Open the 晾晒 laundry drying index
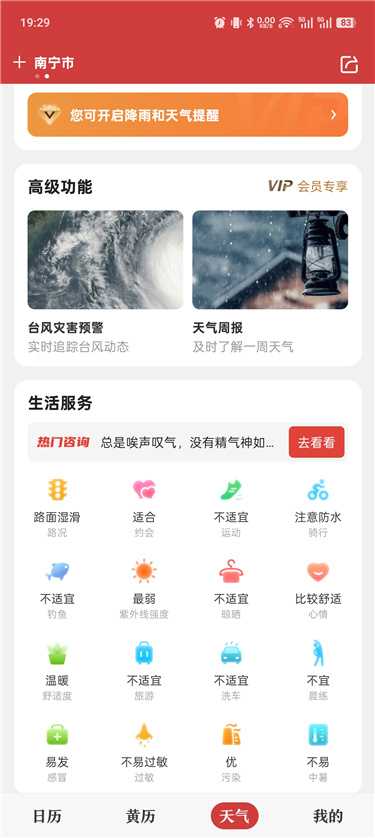The image size is (375, 838). point(231,589)
